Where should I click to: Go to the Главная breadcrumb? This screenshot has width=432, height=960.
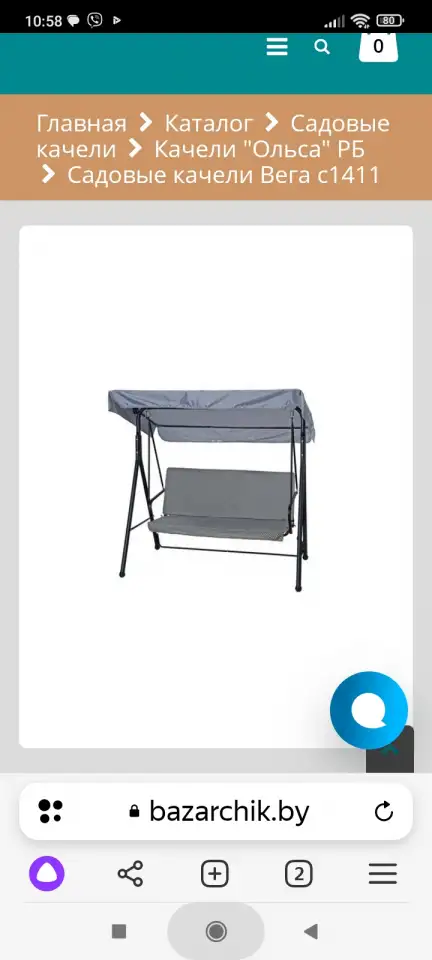click(x=81, y=124)
